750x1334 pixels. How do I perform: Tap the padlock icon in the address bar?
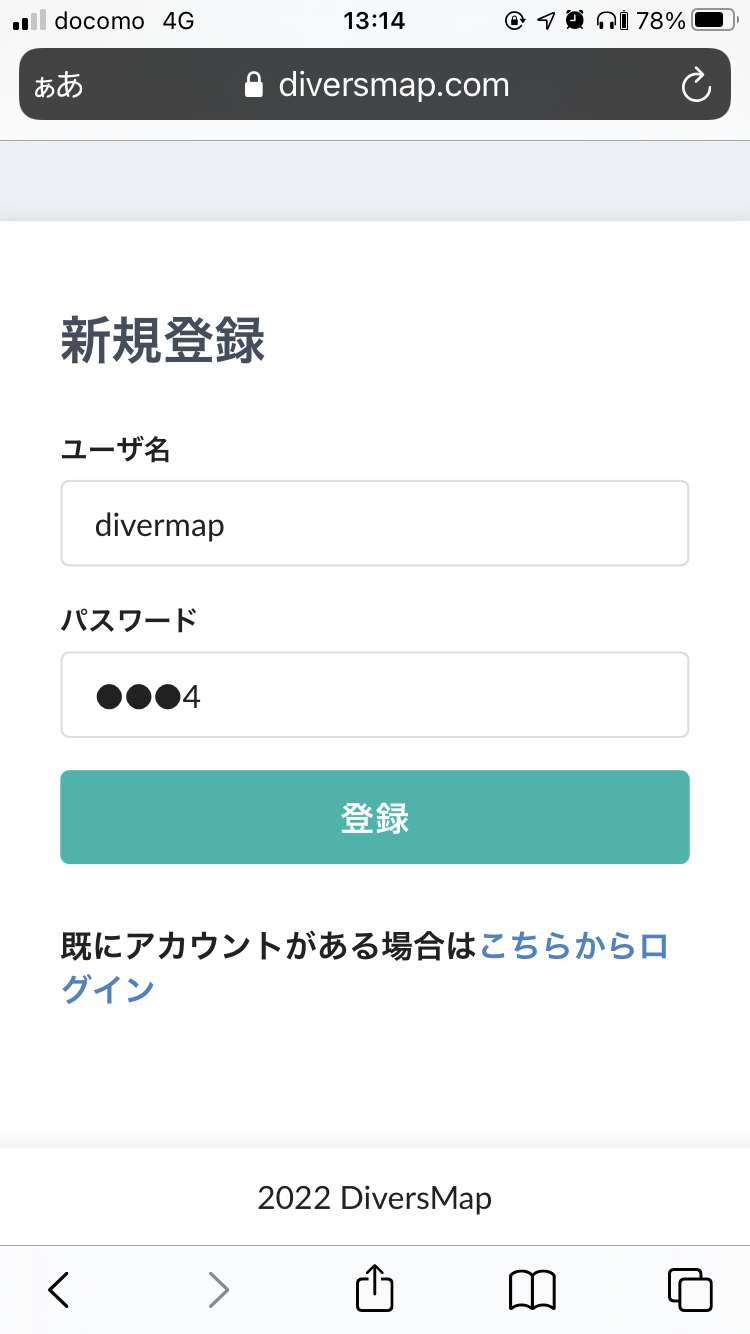[253, 84]
